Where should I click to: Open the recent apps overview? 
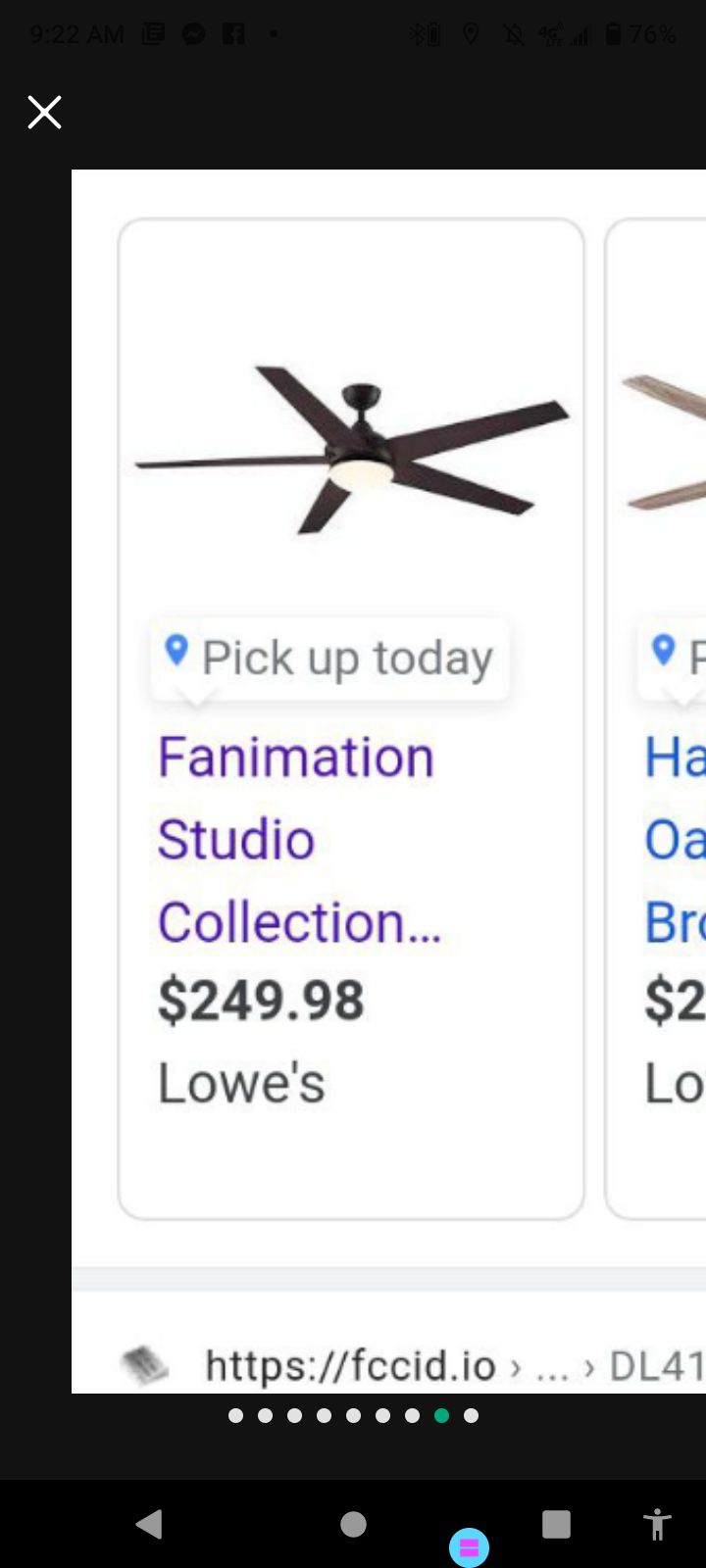(x=556, y=1524)
